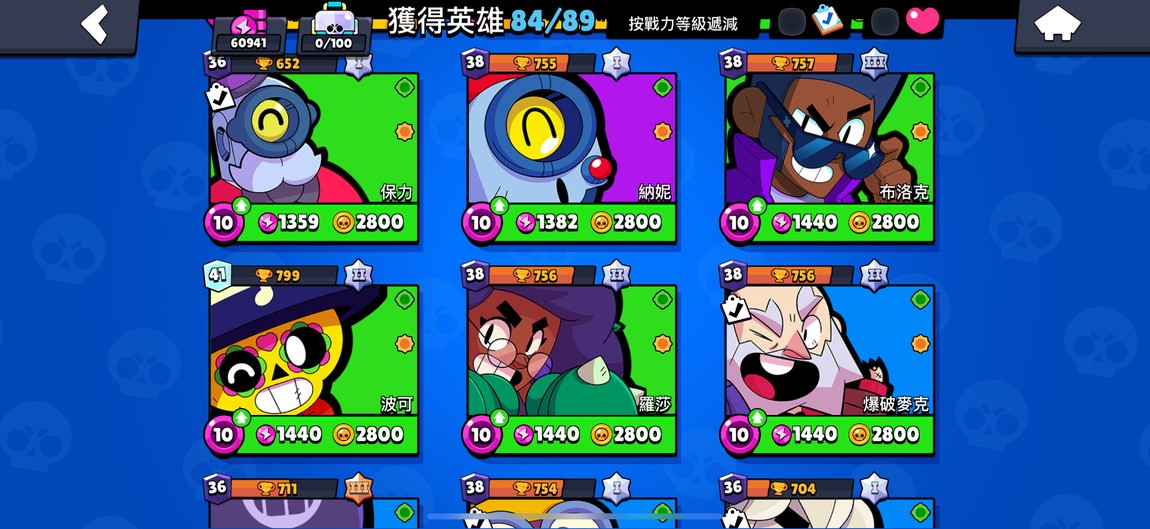Open the 0/100 credits counter
This screenshot has height=529, width=1150.
pyautogui.click(x=334, y=33)
